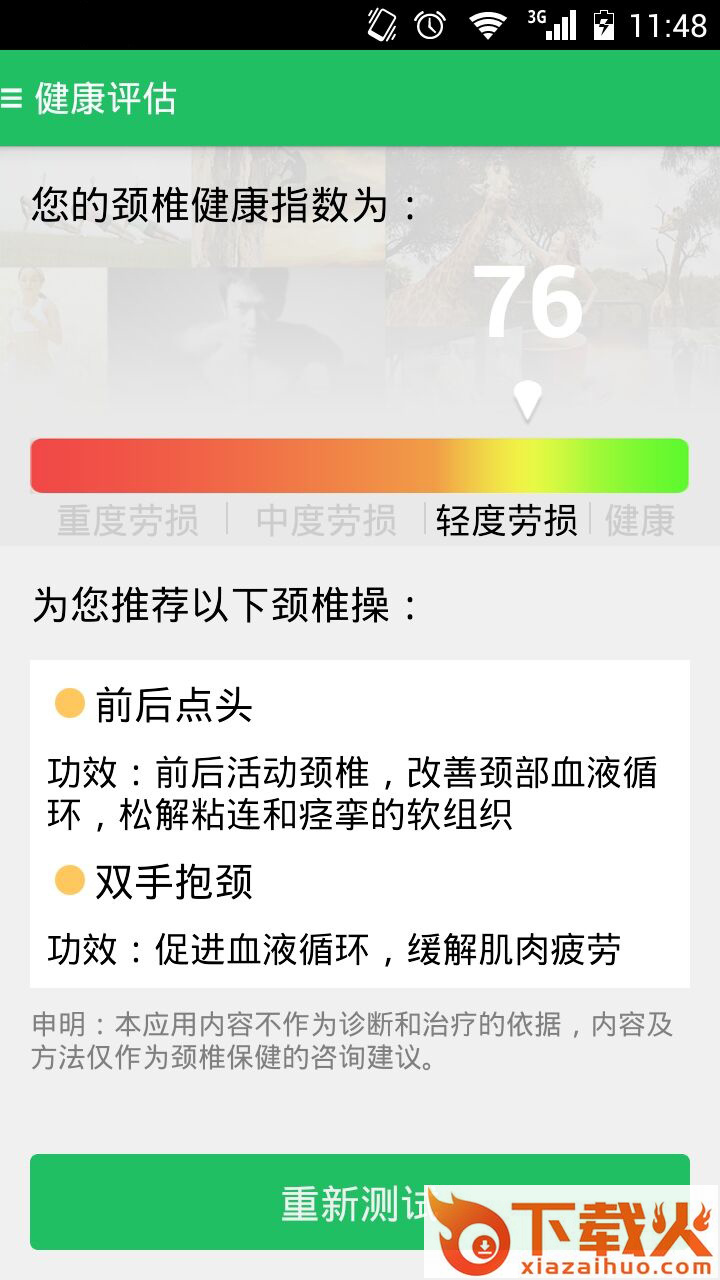Tap the orange bullet beside 前后点头

tap(69, 704)
